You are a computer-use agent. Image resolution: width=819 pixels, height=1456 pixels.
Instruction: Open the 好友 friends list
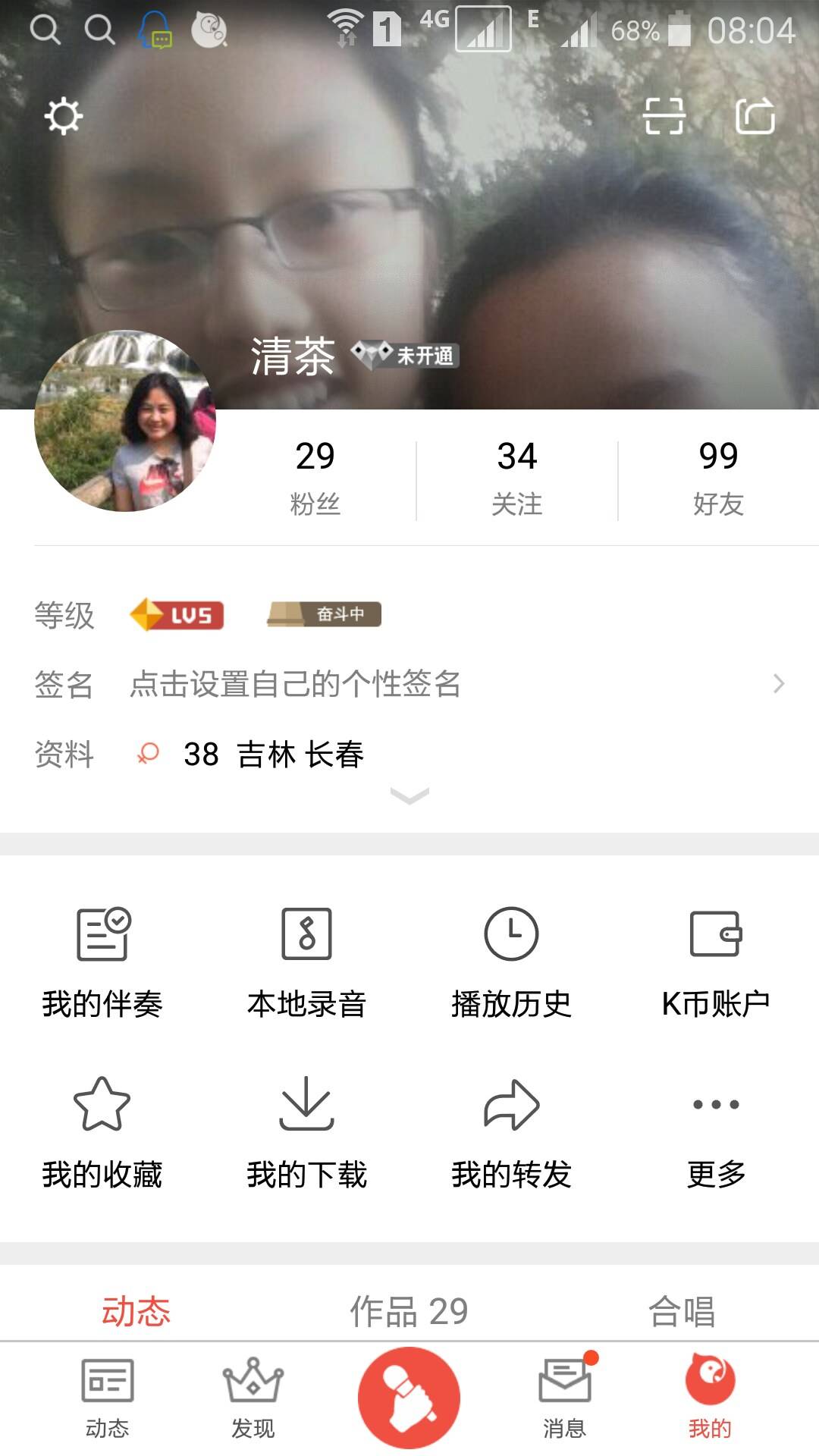coord(718,478)
